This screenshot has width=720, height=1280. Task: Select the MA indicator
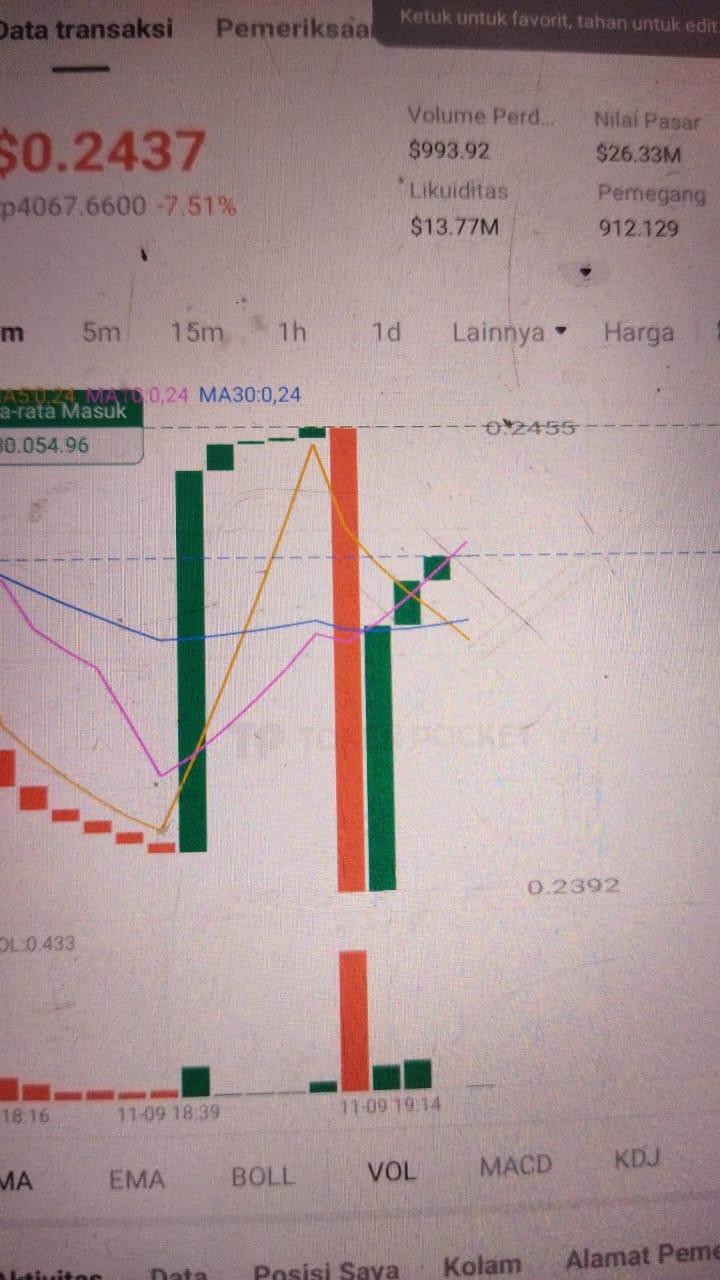16,1180
